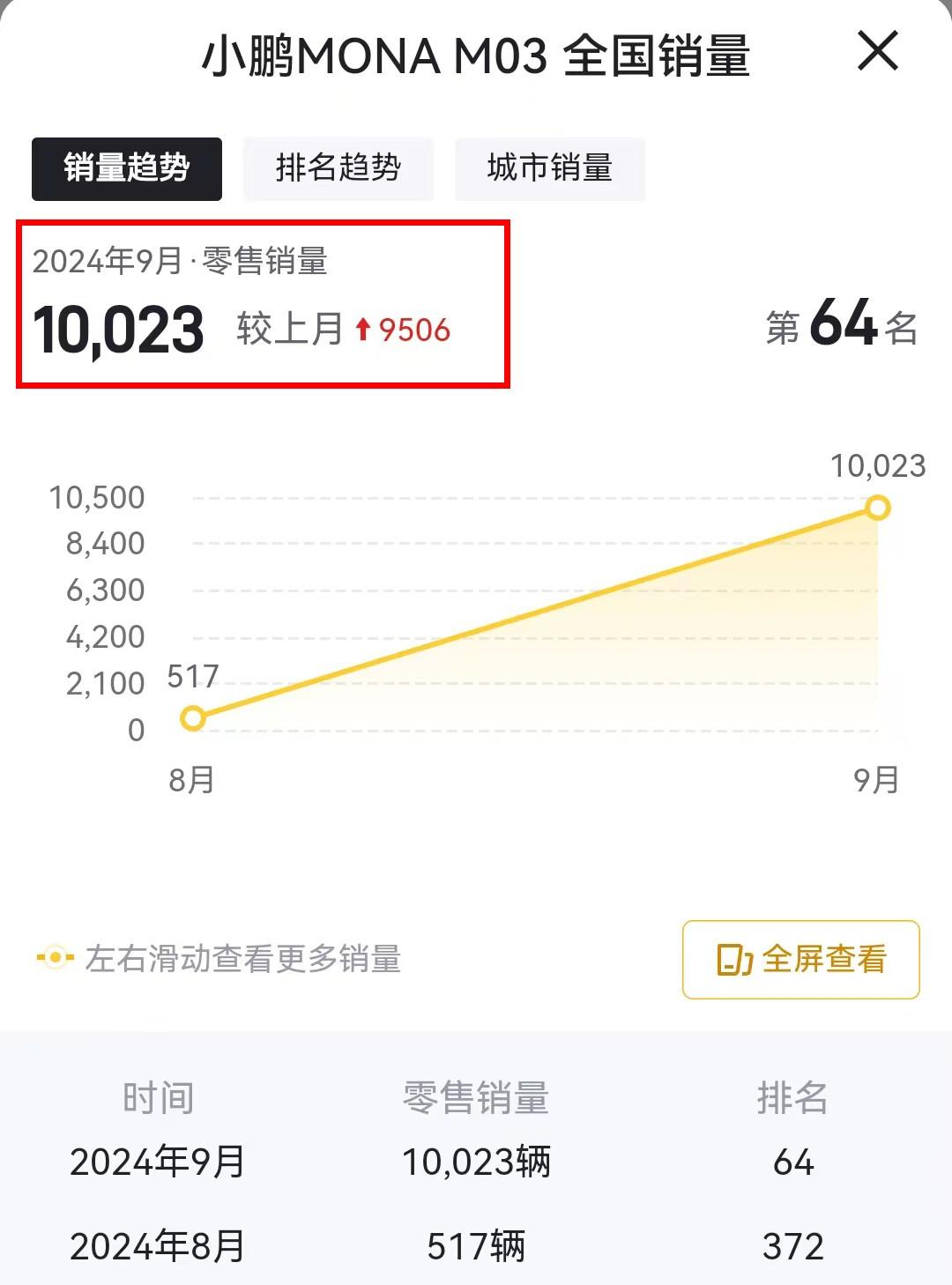Open the 城市销量 tab
952x1285 pixels.
click(x=550, y=168)
